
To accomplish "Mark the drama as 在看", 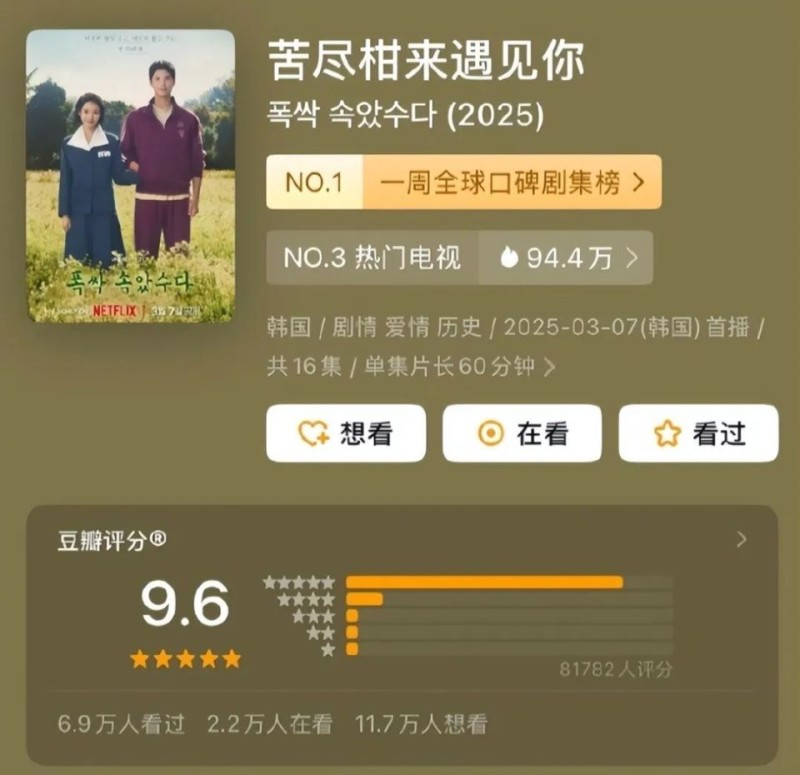I will (522, 433).
